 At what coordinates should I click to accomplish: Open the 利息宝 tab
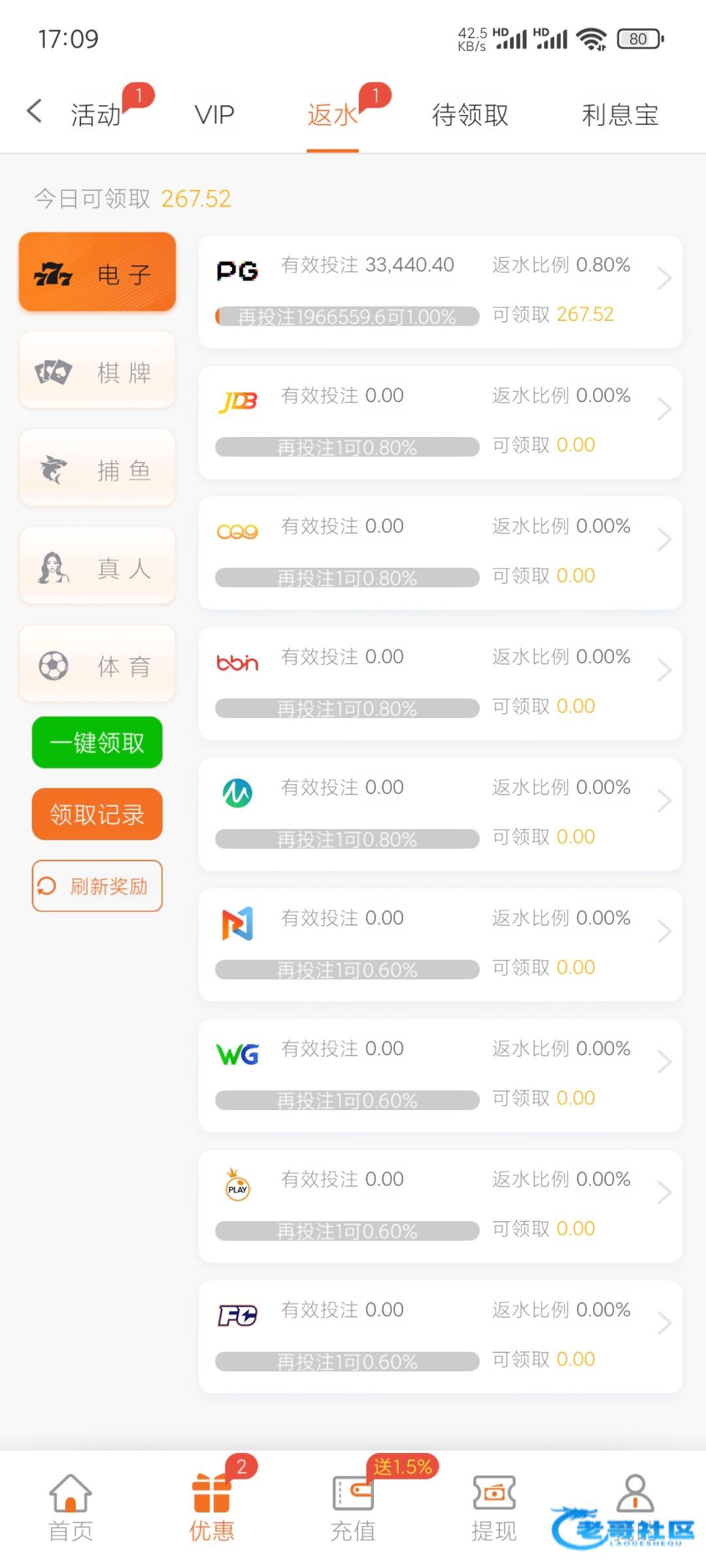[x=620, y=115]
